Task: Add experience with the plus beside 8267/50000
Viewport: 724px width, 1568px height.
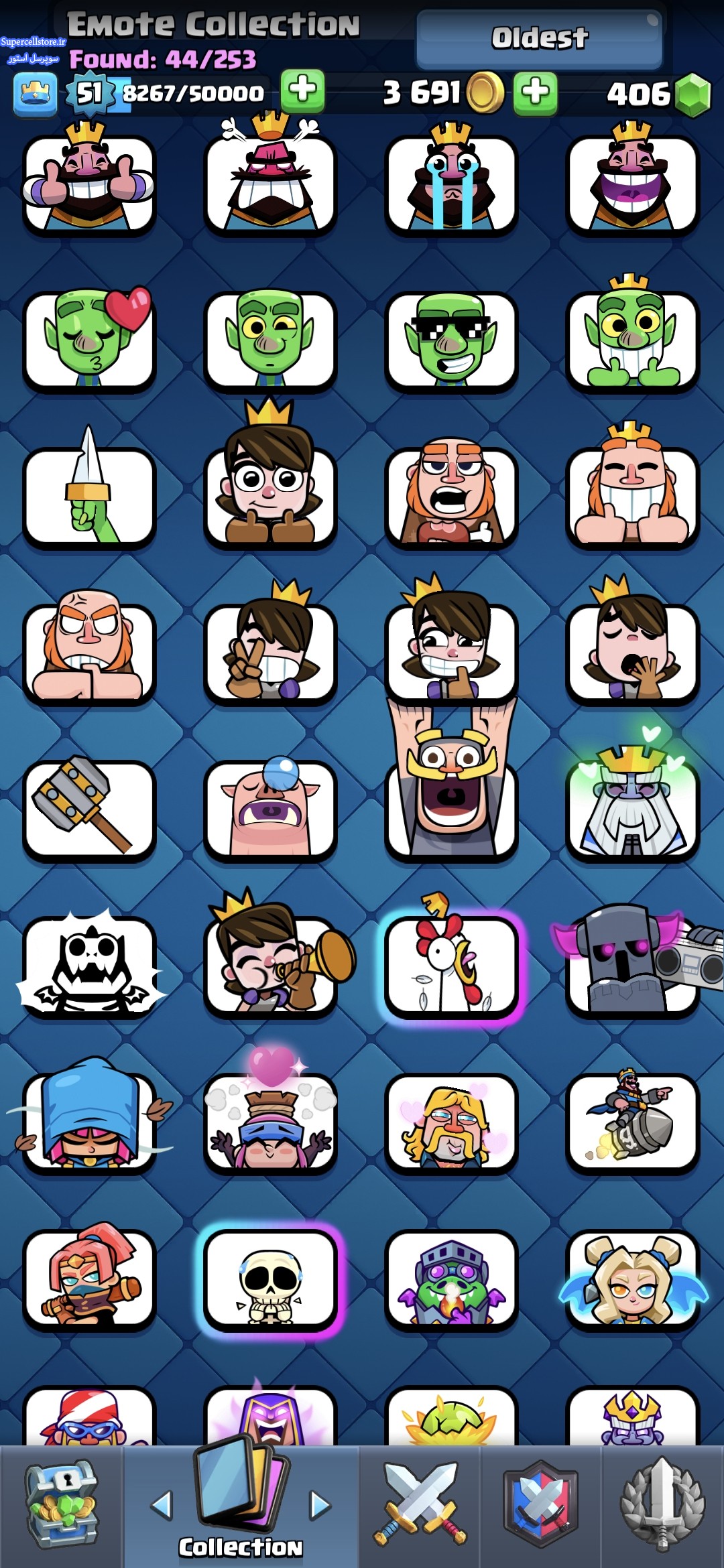Action: pyautogui.click(x=302, y=90)
